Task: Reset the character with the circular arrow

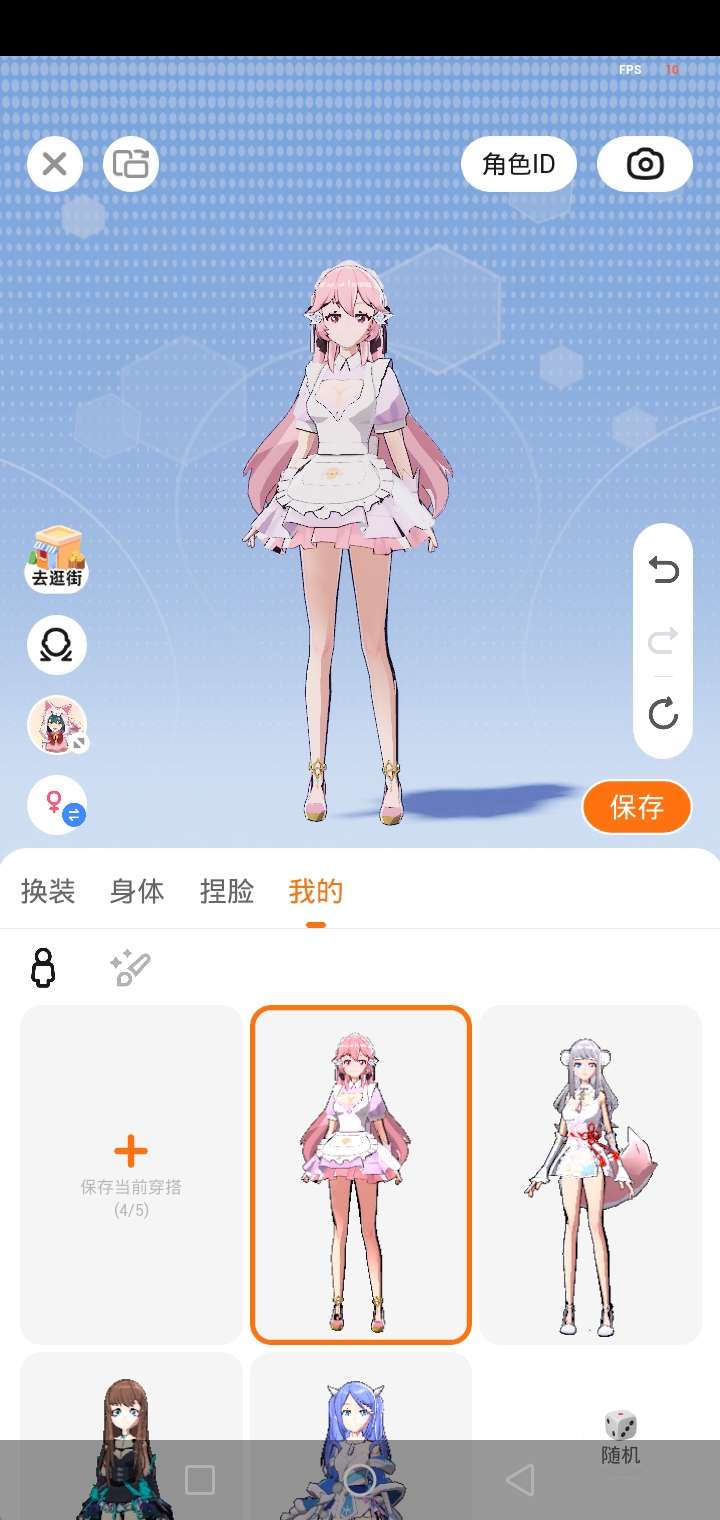Action: [x=663, y=713]
